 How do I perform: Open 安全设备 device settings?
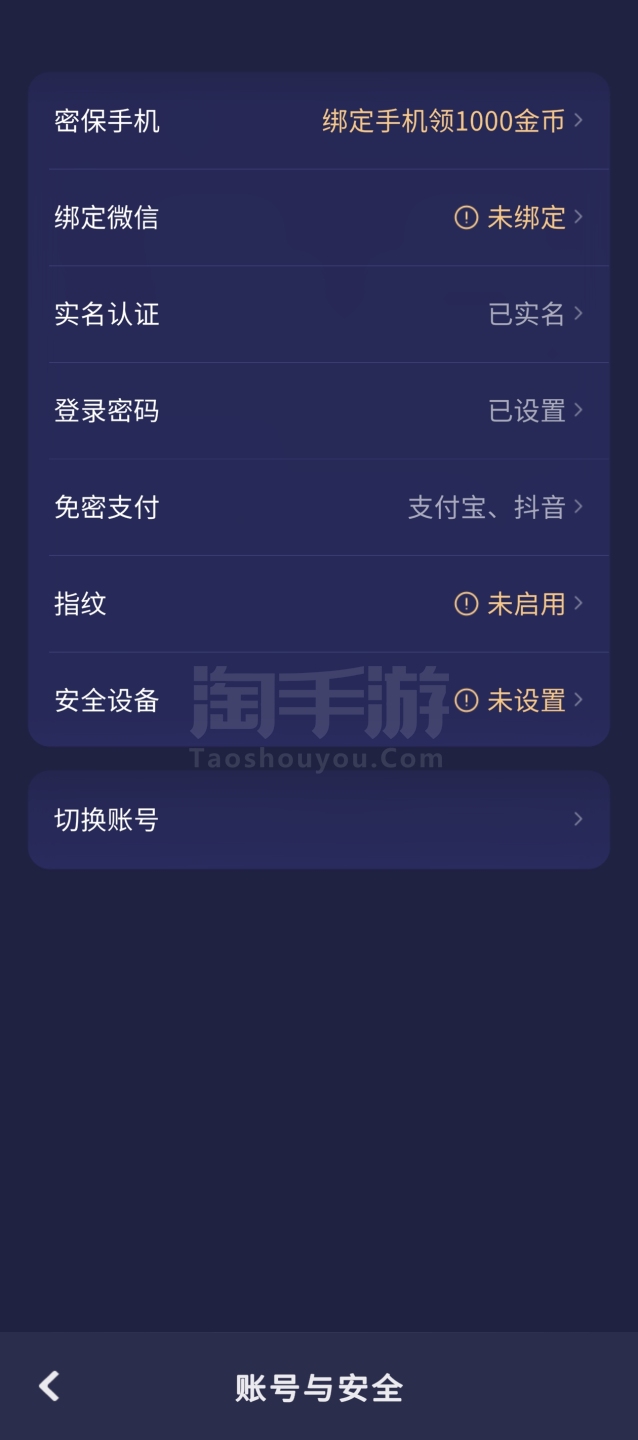[x=318, y=700]
